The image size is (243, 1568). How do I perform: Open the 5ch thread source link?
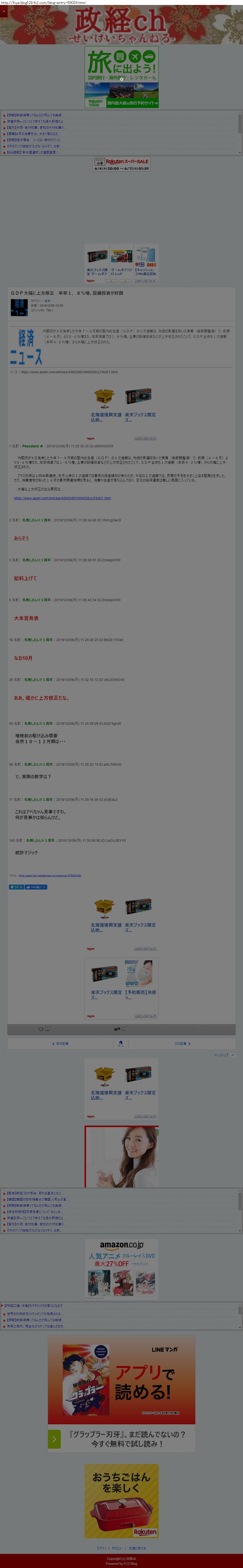pos(50,875)
